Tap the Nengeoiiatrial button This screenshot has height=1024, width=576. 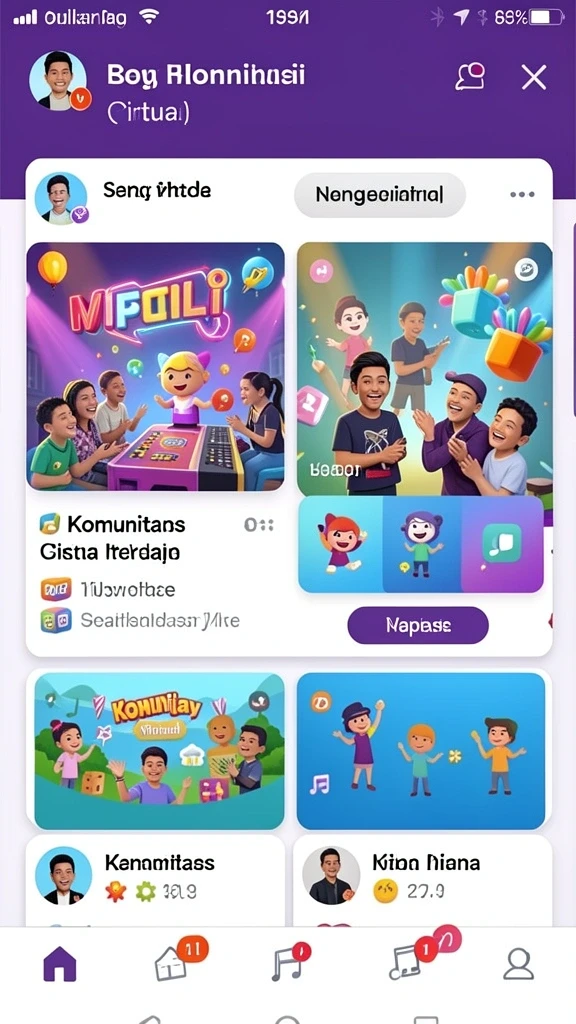(x=379, y=195)
